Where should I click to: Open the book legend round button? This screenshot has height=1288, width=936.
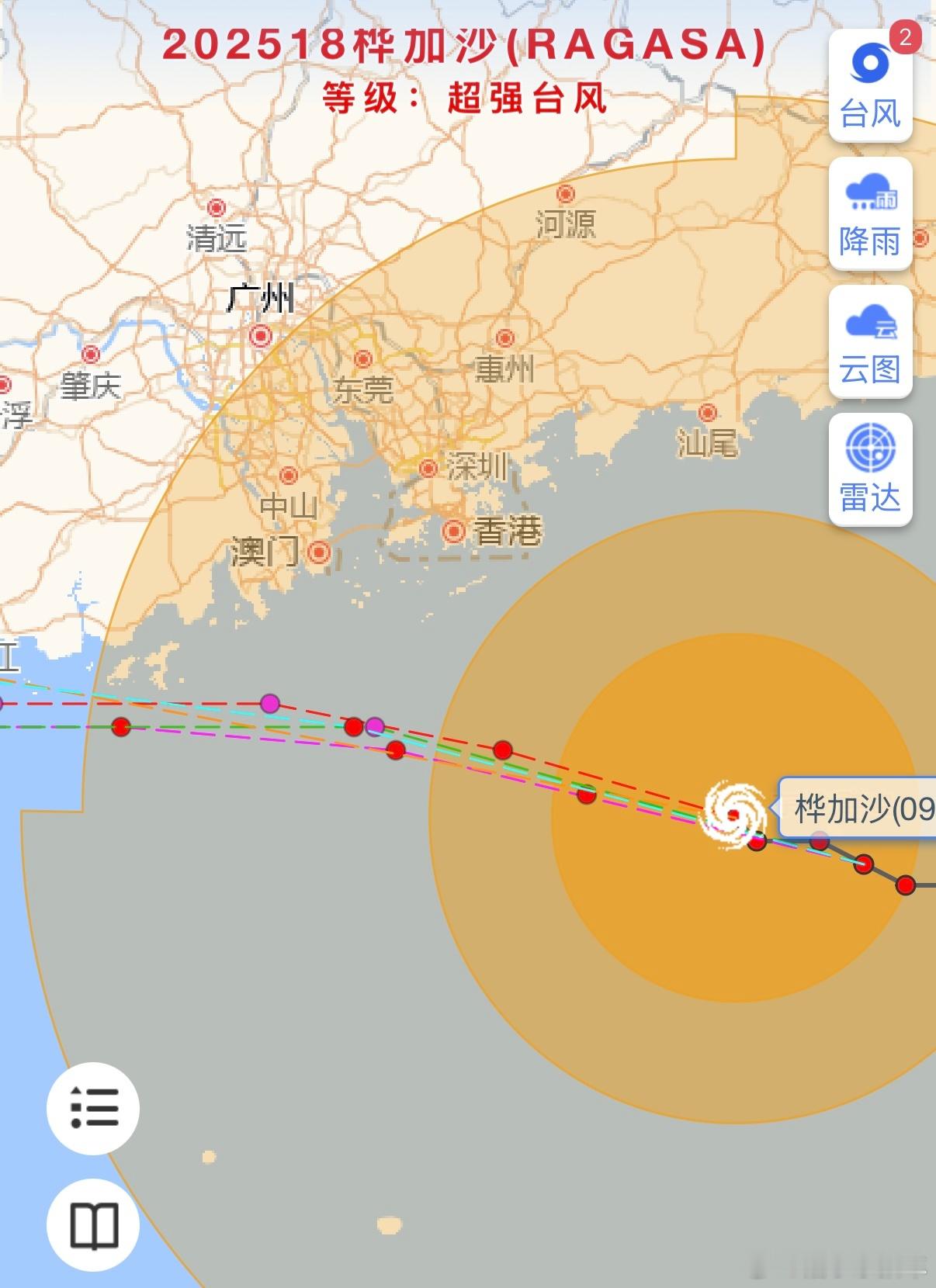pos(93,1225)
